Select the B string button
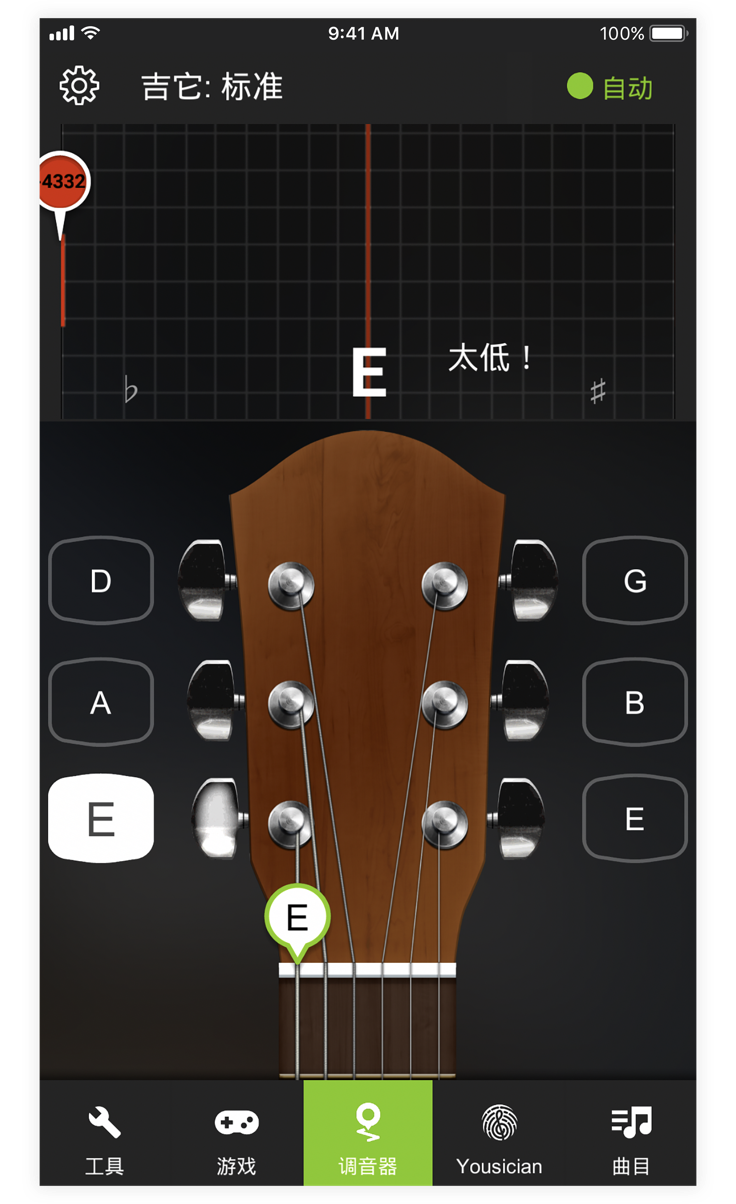Screen dimensions: 736x1204 tap(635, 703)
